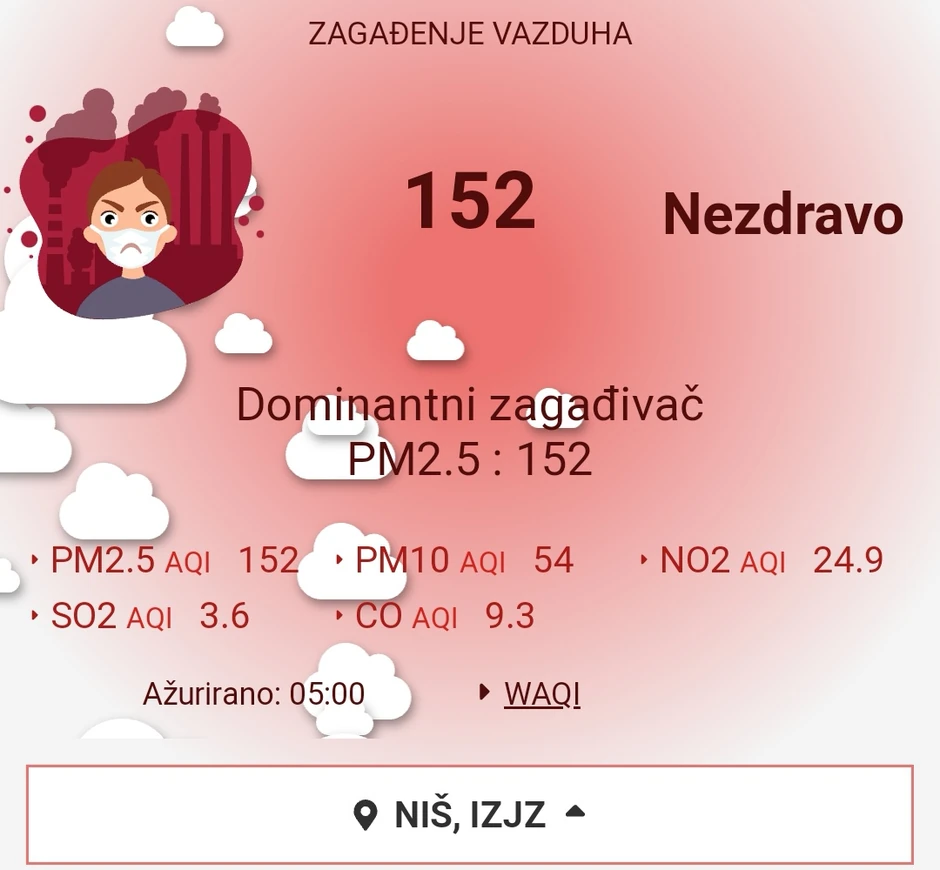Expand the NIŠ, IZJZ location selector
Viewport: 940px width, 870px height.
(x=470, y=815)
